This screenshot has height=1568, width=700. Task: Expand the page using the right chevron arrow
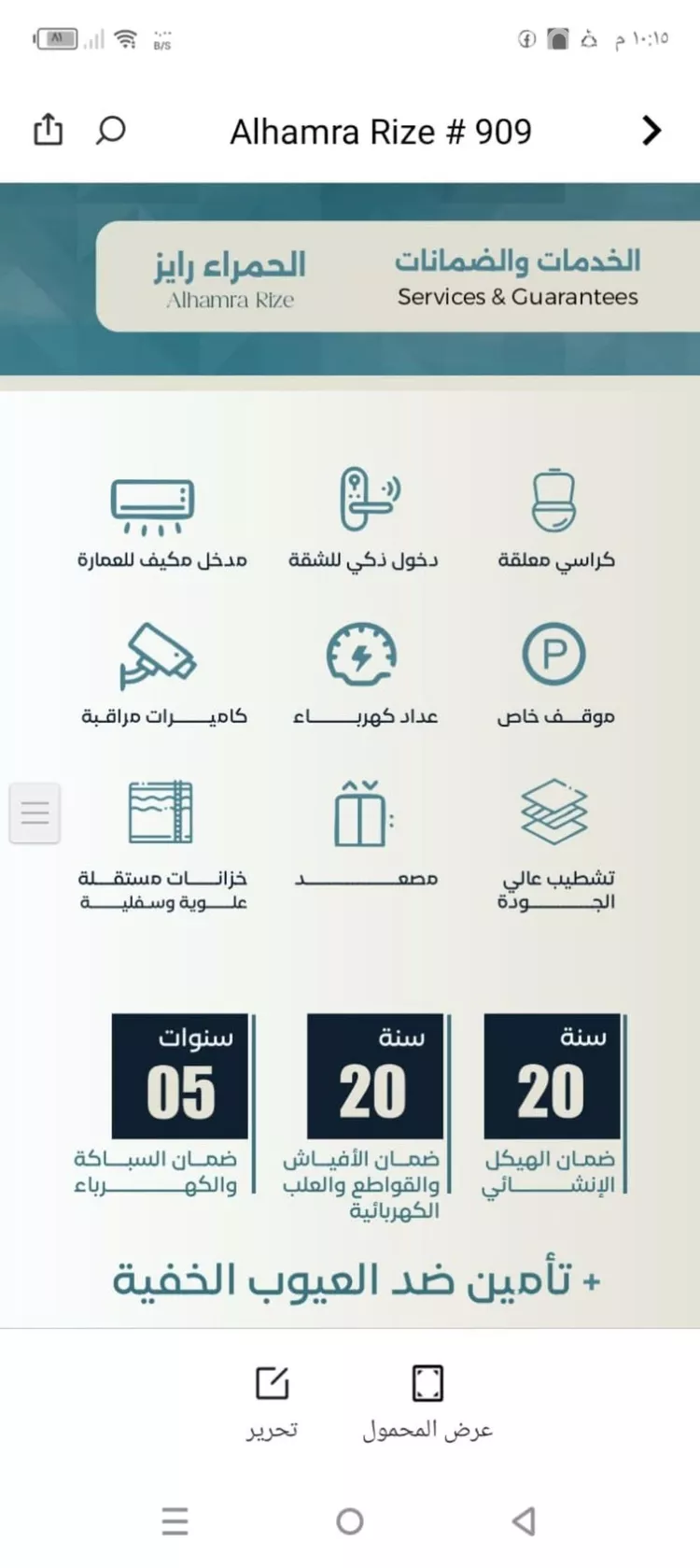pyautogui.click(x=651, y=131)
